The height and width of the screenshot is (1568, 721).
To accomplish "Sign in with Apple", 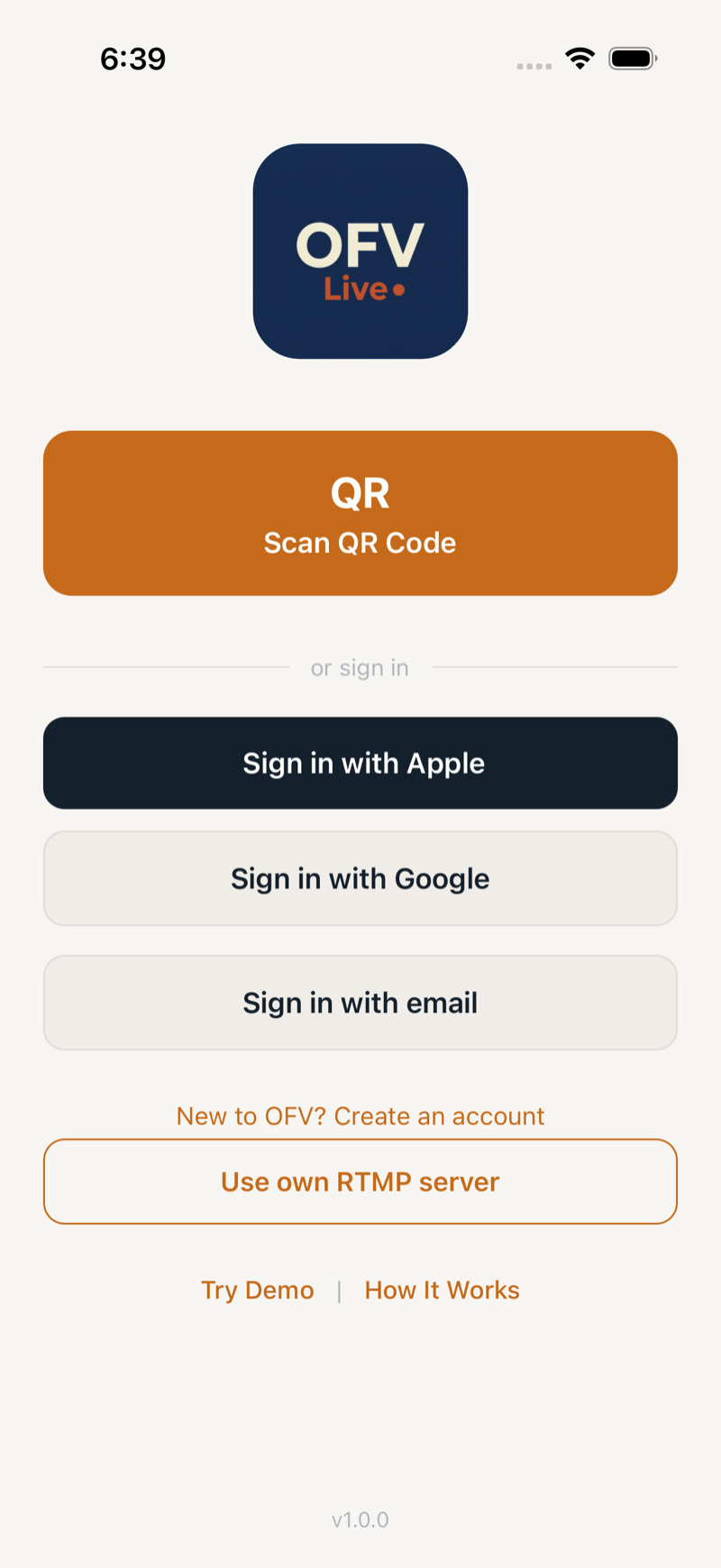I will tap(360, 762).
